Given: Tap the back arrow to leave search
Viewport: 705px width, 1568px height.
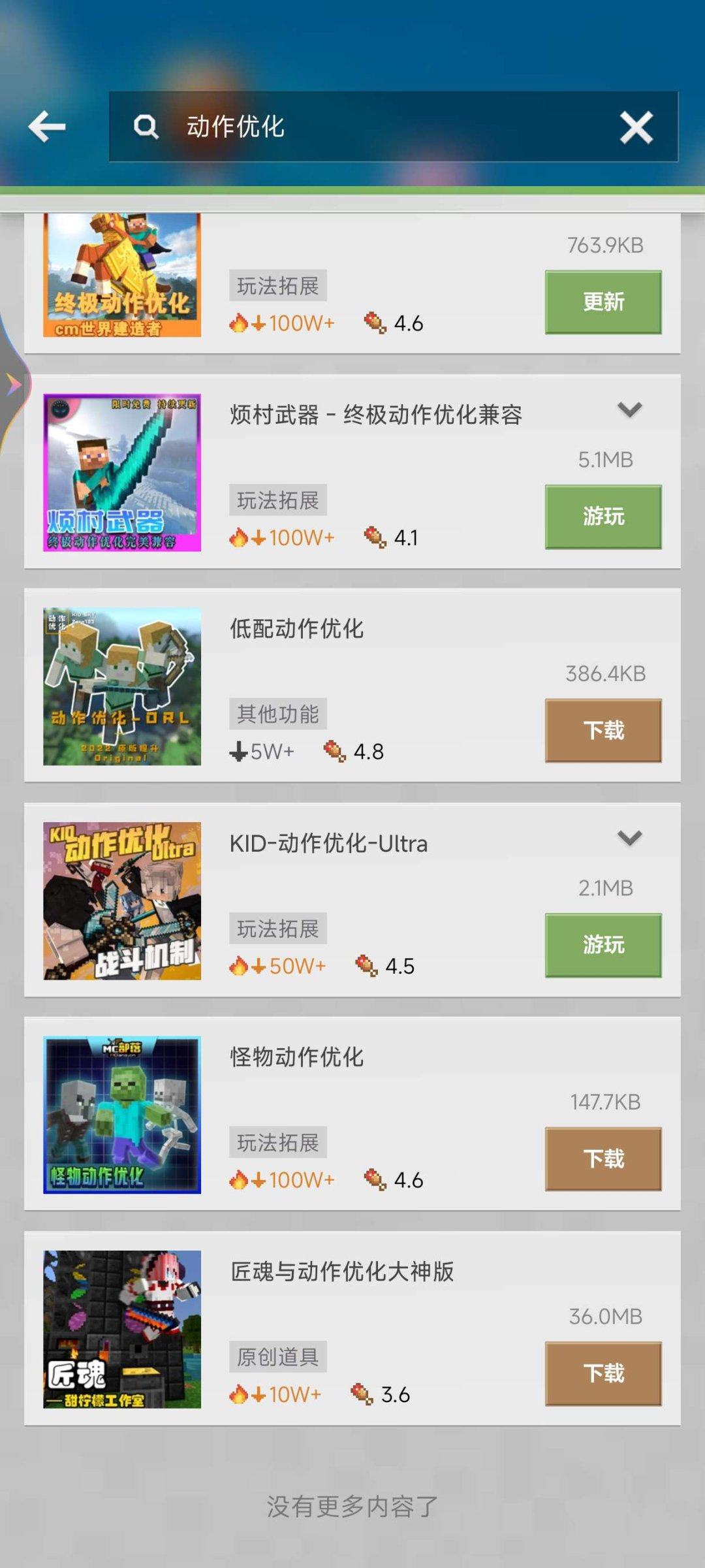Looking at the screenshot, I should 49,126.
